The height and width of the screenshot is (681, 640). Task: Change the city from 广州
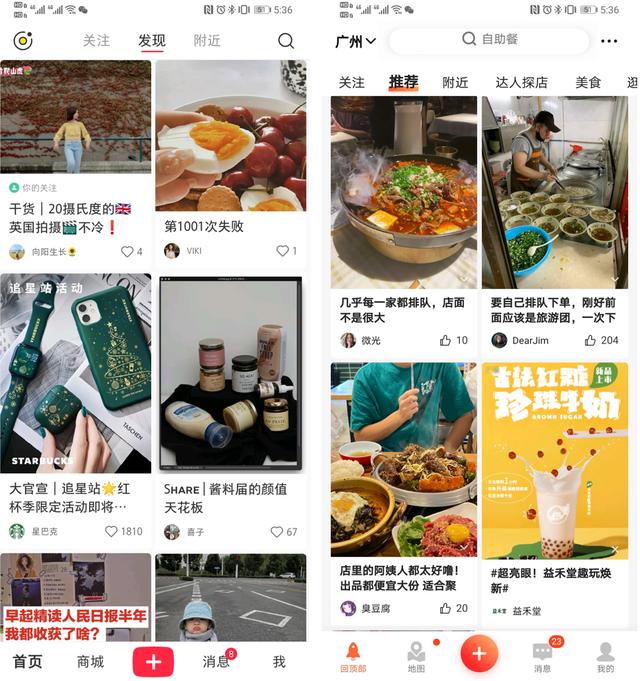tap(355, 42)
